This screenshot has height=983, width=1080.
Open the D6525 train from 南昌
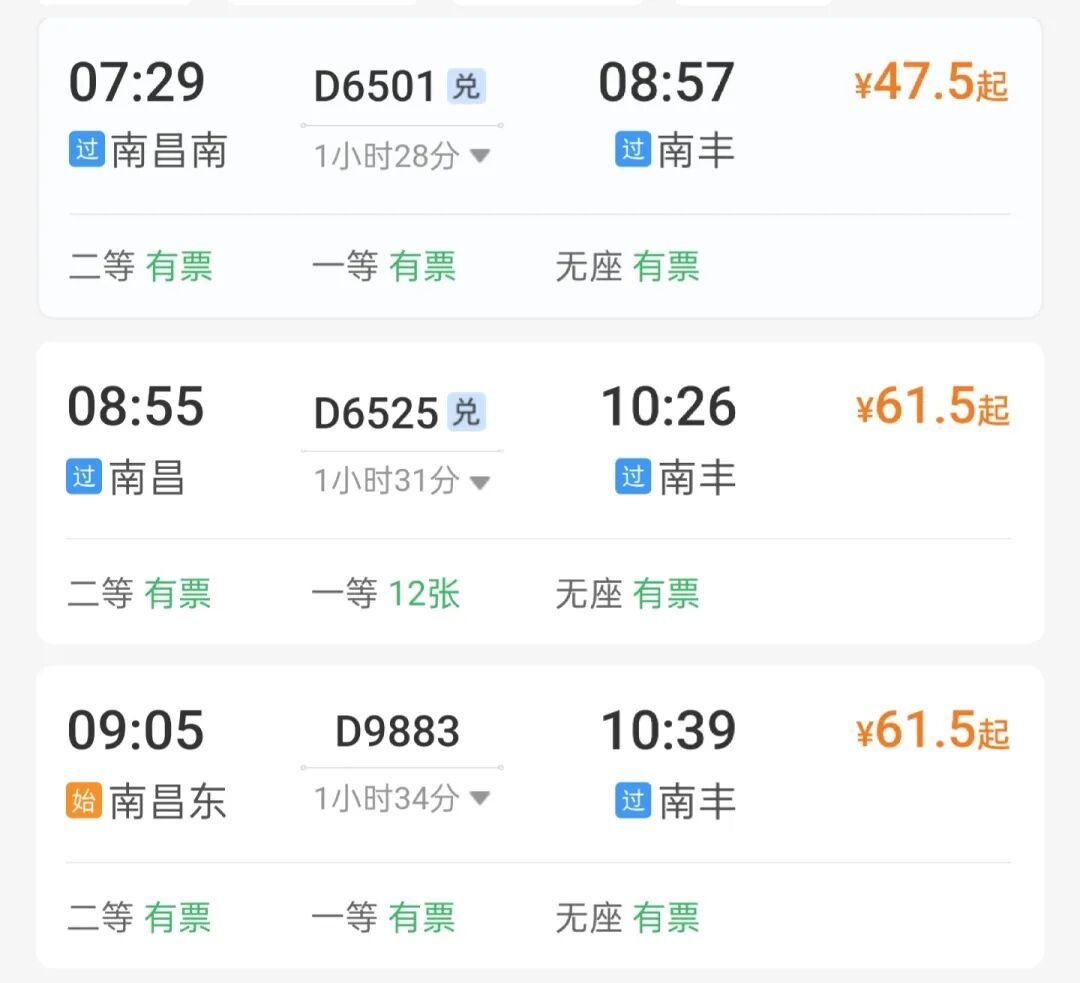[x=540, y=445]
